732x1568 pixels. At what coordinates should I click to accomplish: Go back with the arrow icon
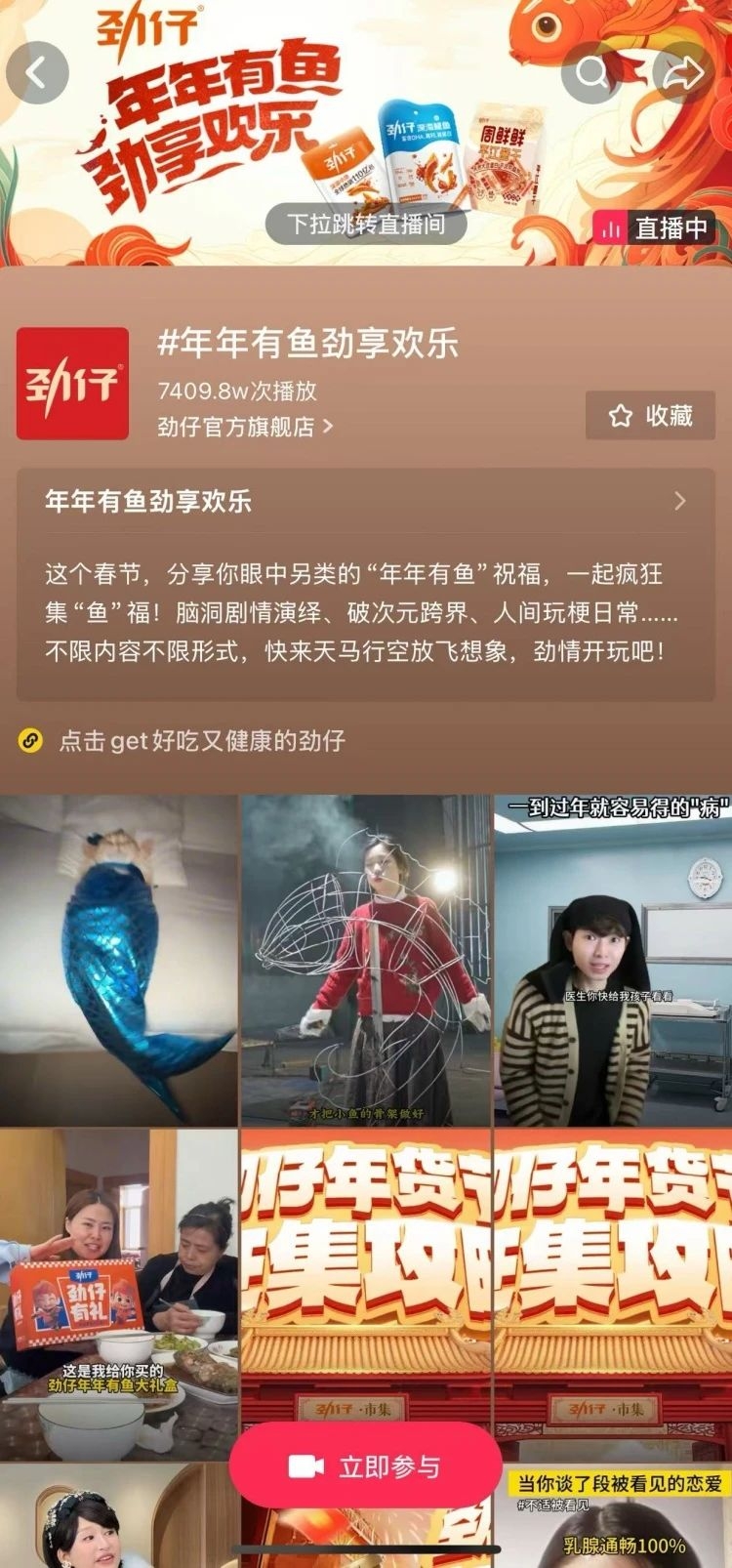tap(37, 73)
